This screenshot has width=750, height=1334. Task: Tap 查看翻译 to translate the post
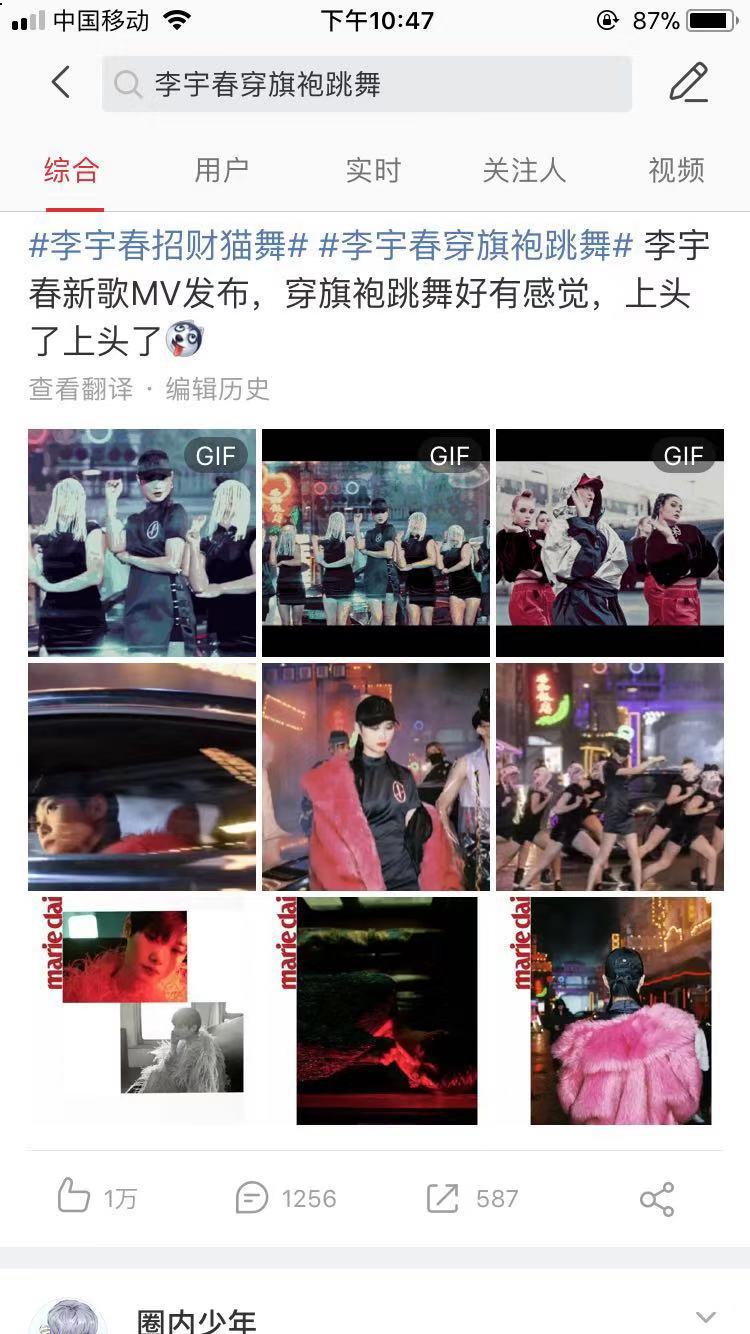(x=81, y=389)
